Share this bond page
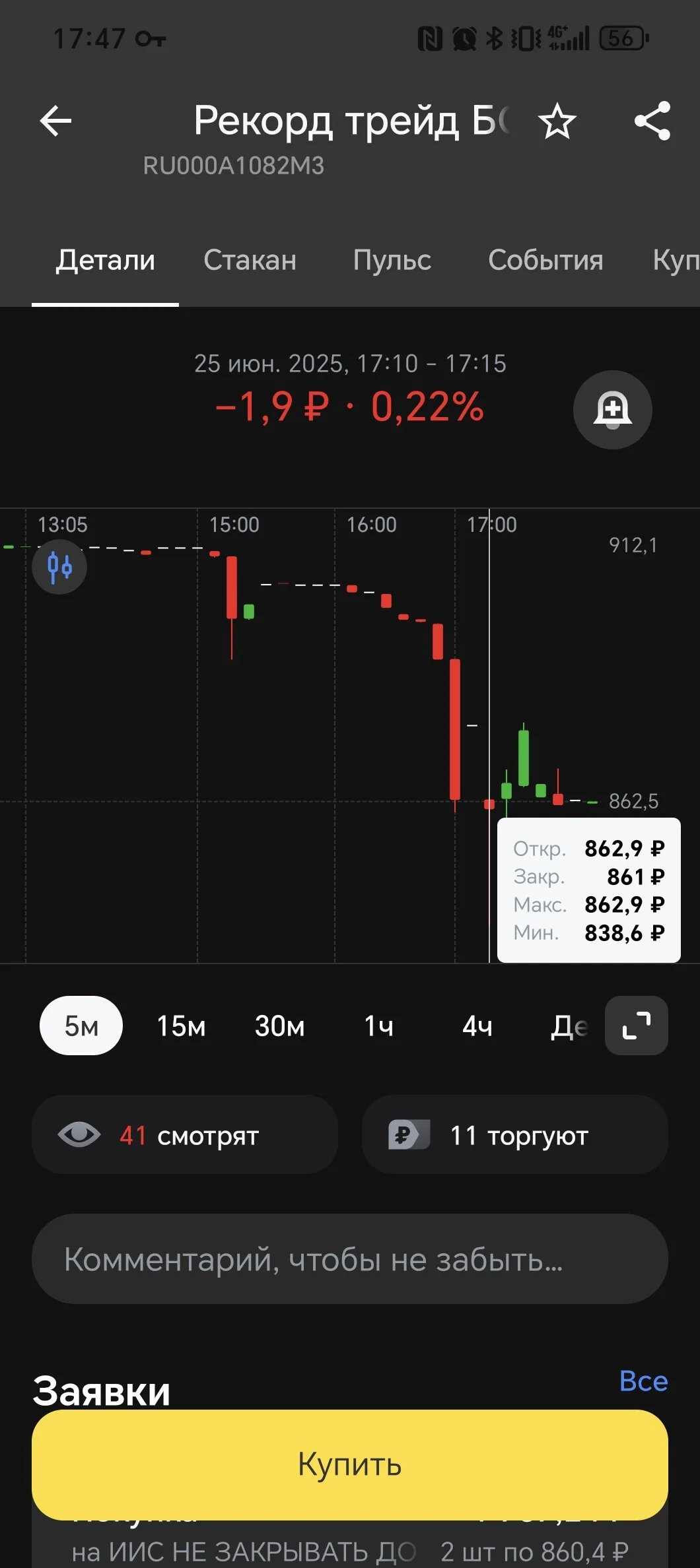700x1568 pixels. point(652,121)
